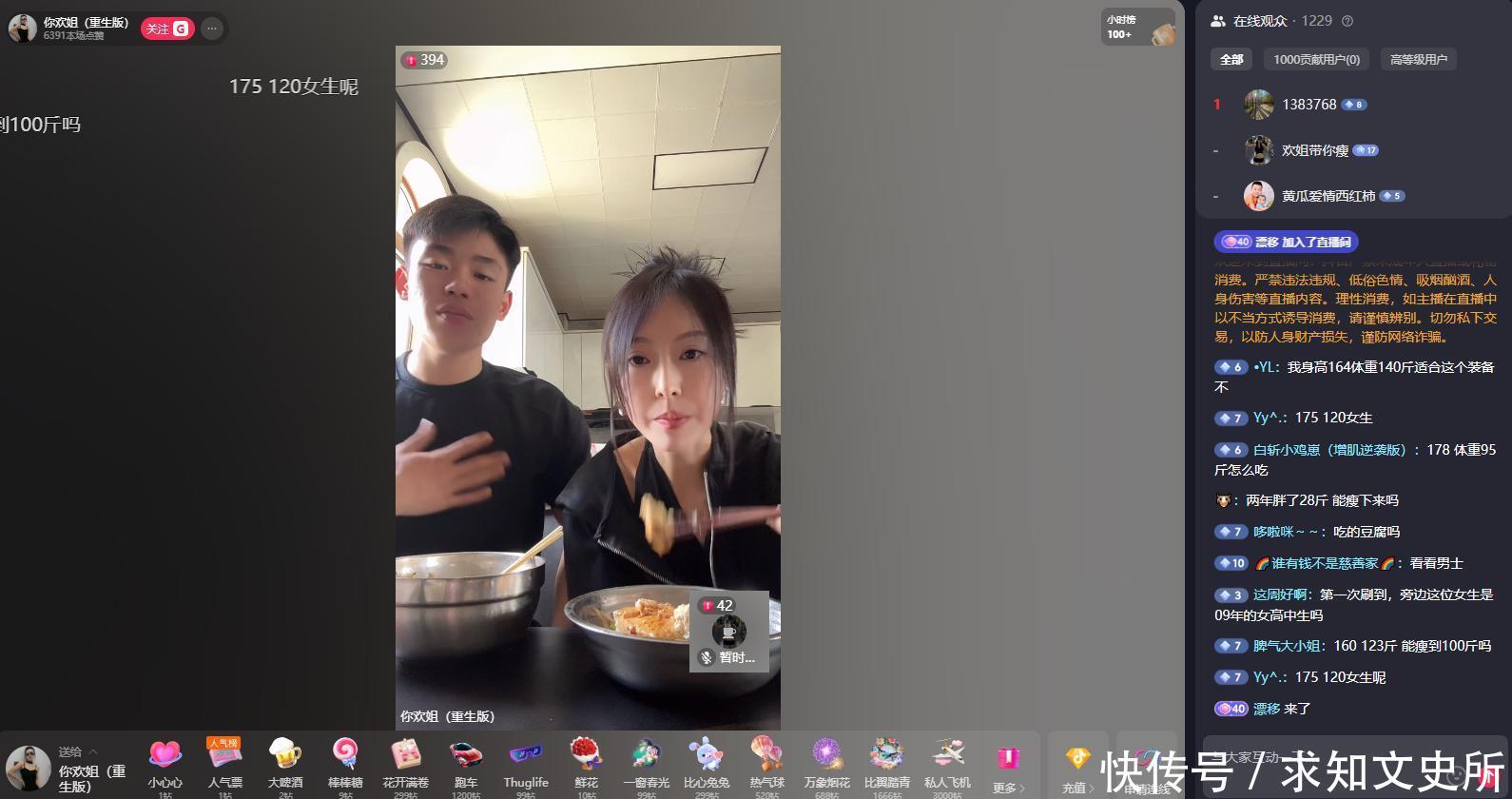Screen dimensions: 1512x799
Task: Open 充值 recharge
Action: (x=1076, y=766)
